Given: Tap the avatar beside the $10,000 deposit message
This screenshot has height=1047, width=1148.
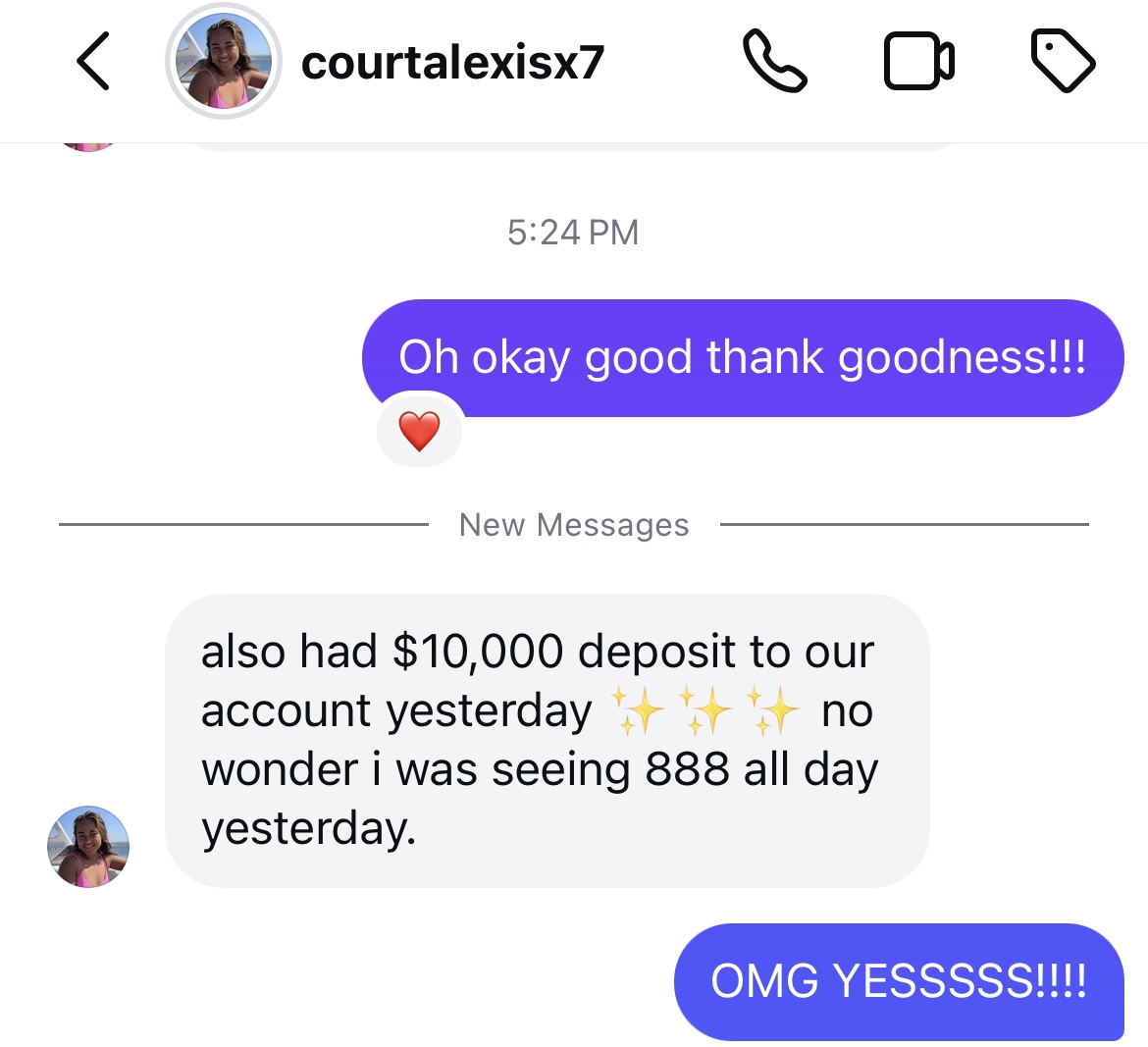Looking at the screenshot, I should [x=88, y=847].
